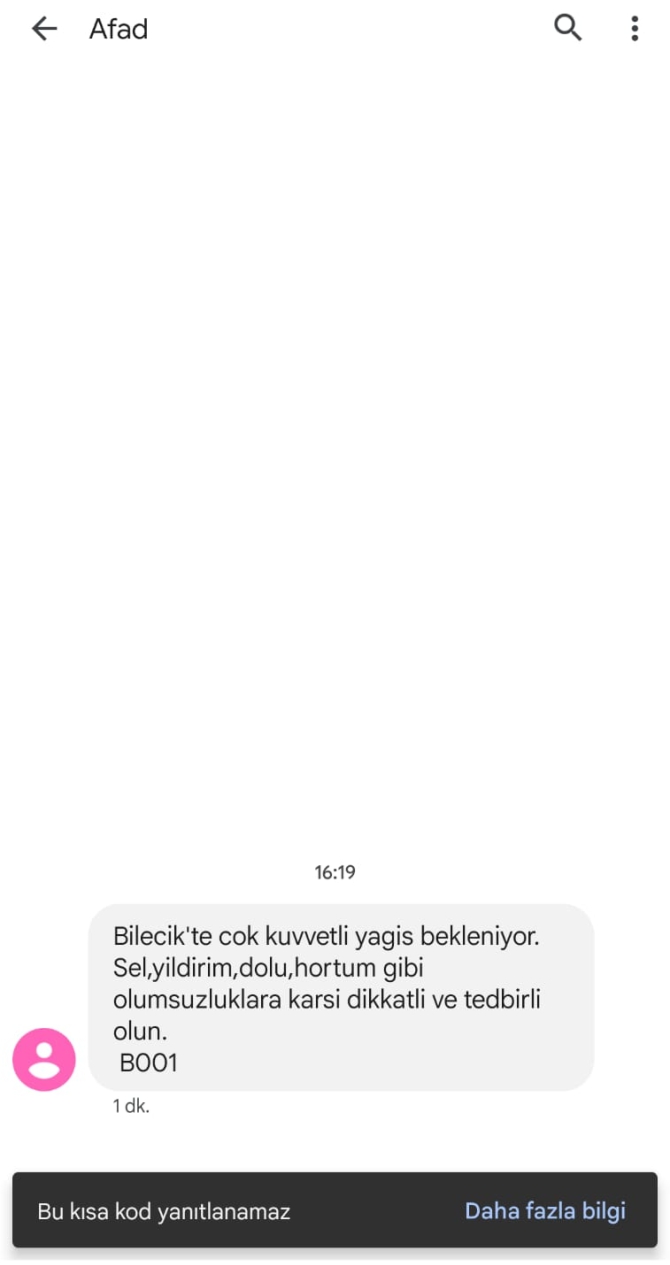The height and width of the screenshot is (1265, 670).
Task: Open the Afad sender's pink avatar
Action: (44, 1059)
